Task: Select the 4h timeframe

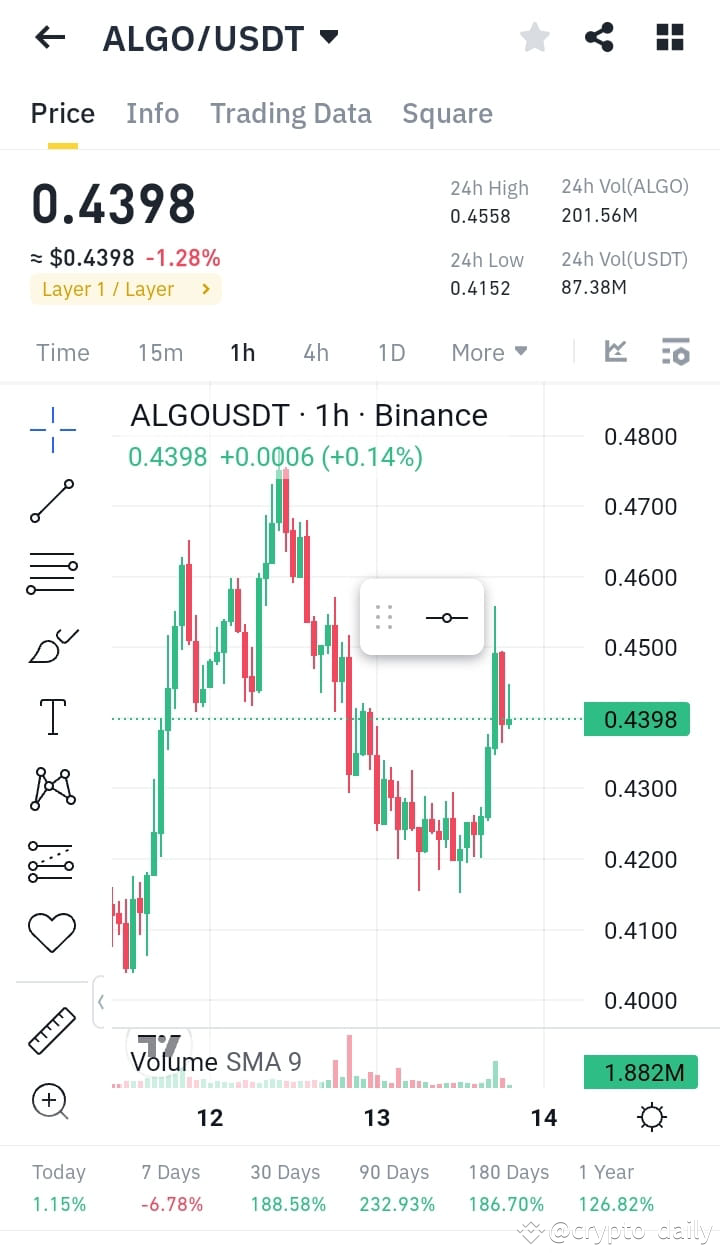Action: tap(316, 352)
